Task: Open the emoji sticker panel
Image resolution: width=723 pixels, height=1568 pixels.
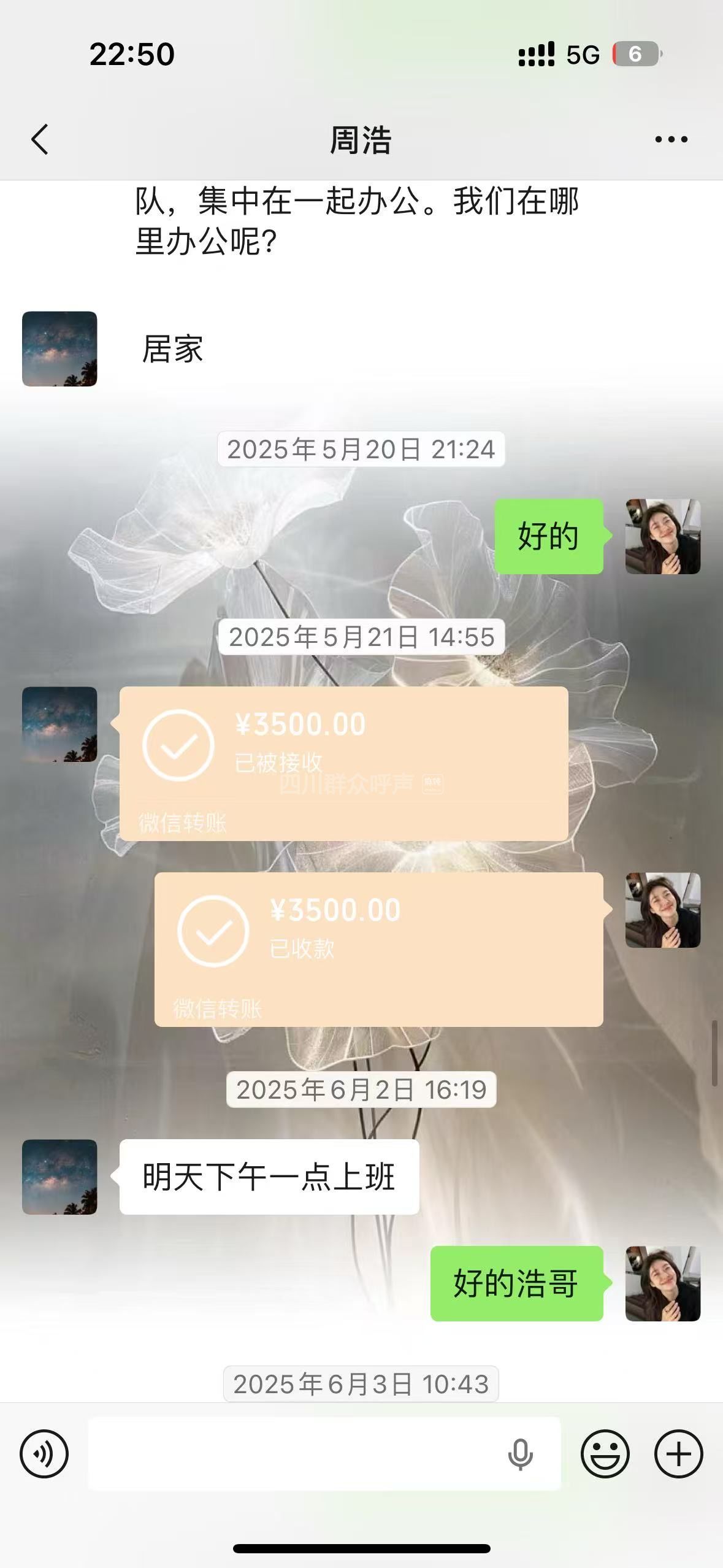Action: (x=605, y=1453)
